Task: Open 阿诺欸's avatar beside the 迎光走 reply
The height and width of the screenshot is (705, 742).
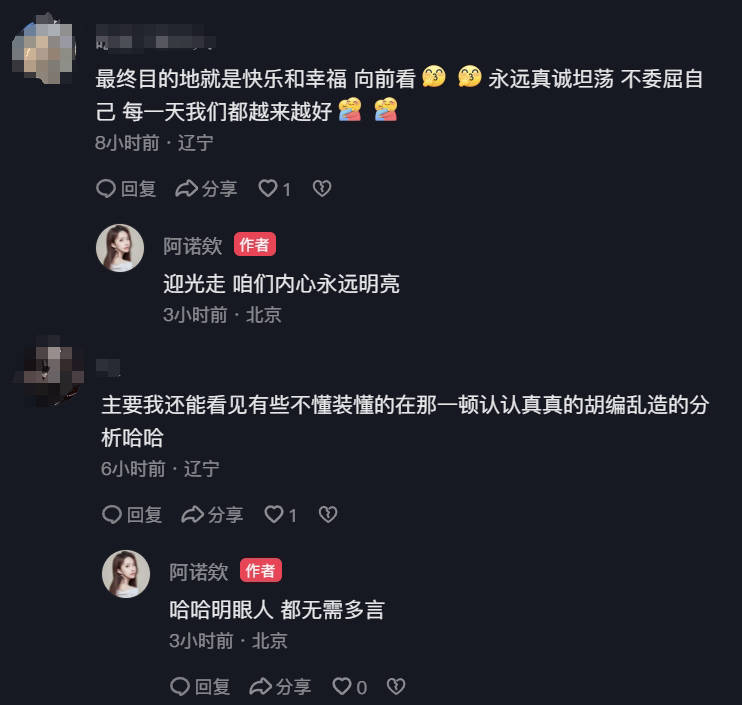Action: pos(120,247)
